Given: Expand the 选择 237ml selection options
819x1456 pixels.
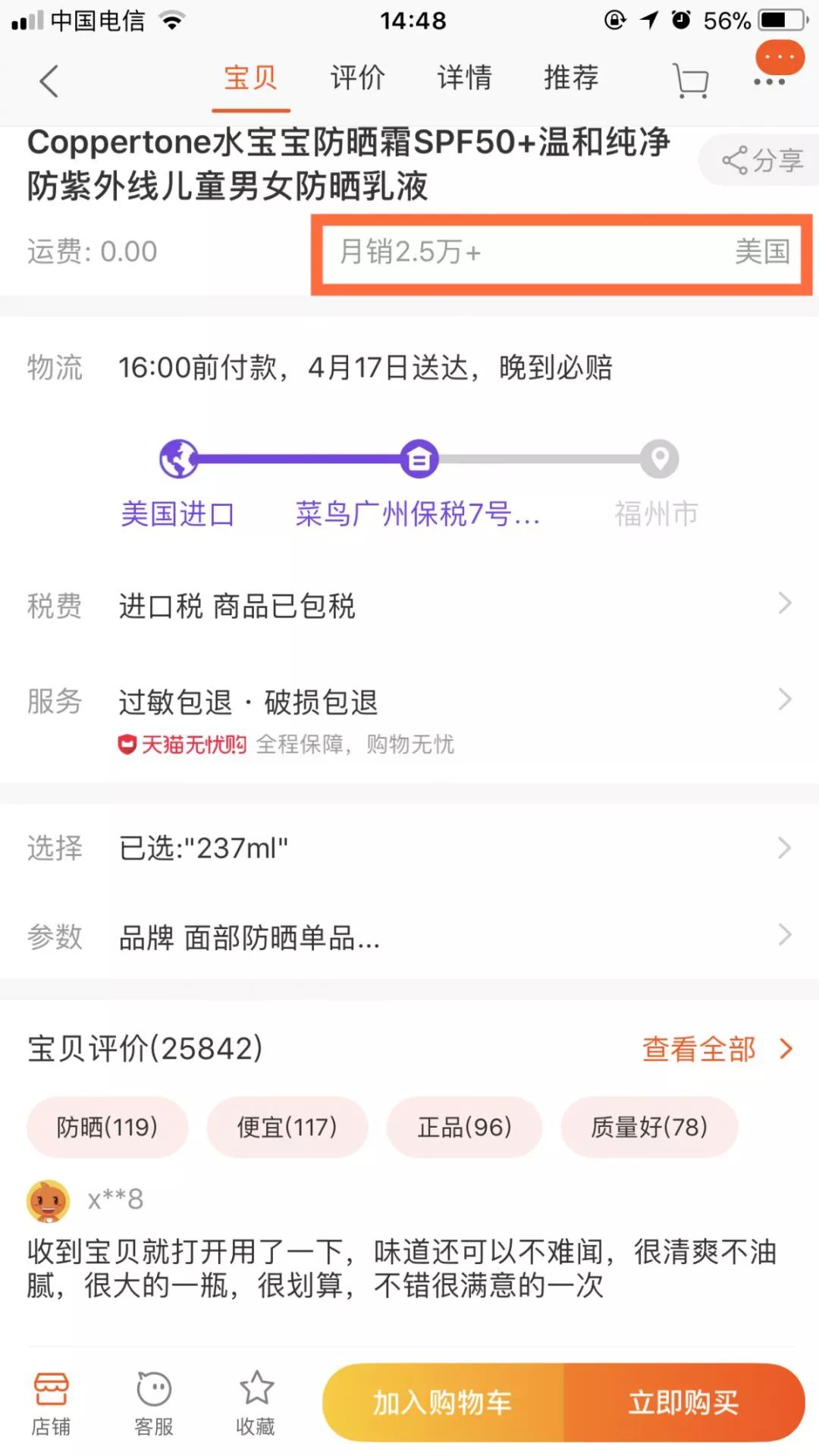Looking at the screenshot, I should tap(409, 848).
